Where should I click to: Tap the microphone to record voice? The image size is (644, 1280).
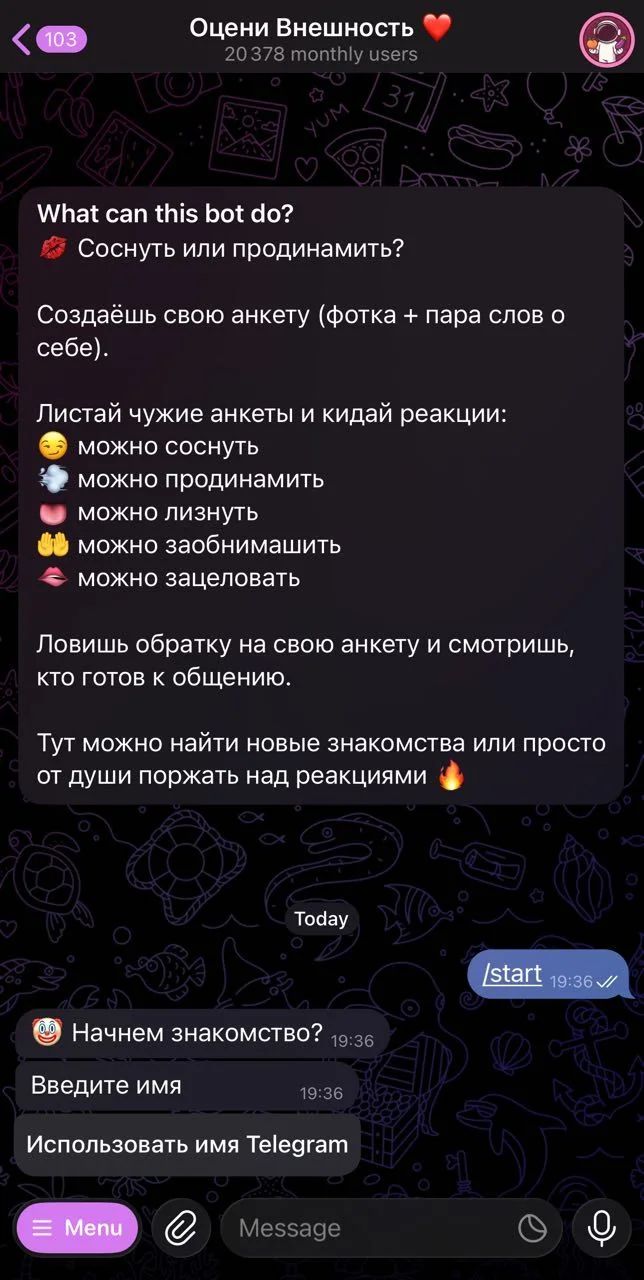pos(602,1228)
